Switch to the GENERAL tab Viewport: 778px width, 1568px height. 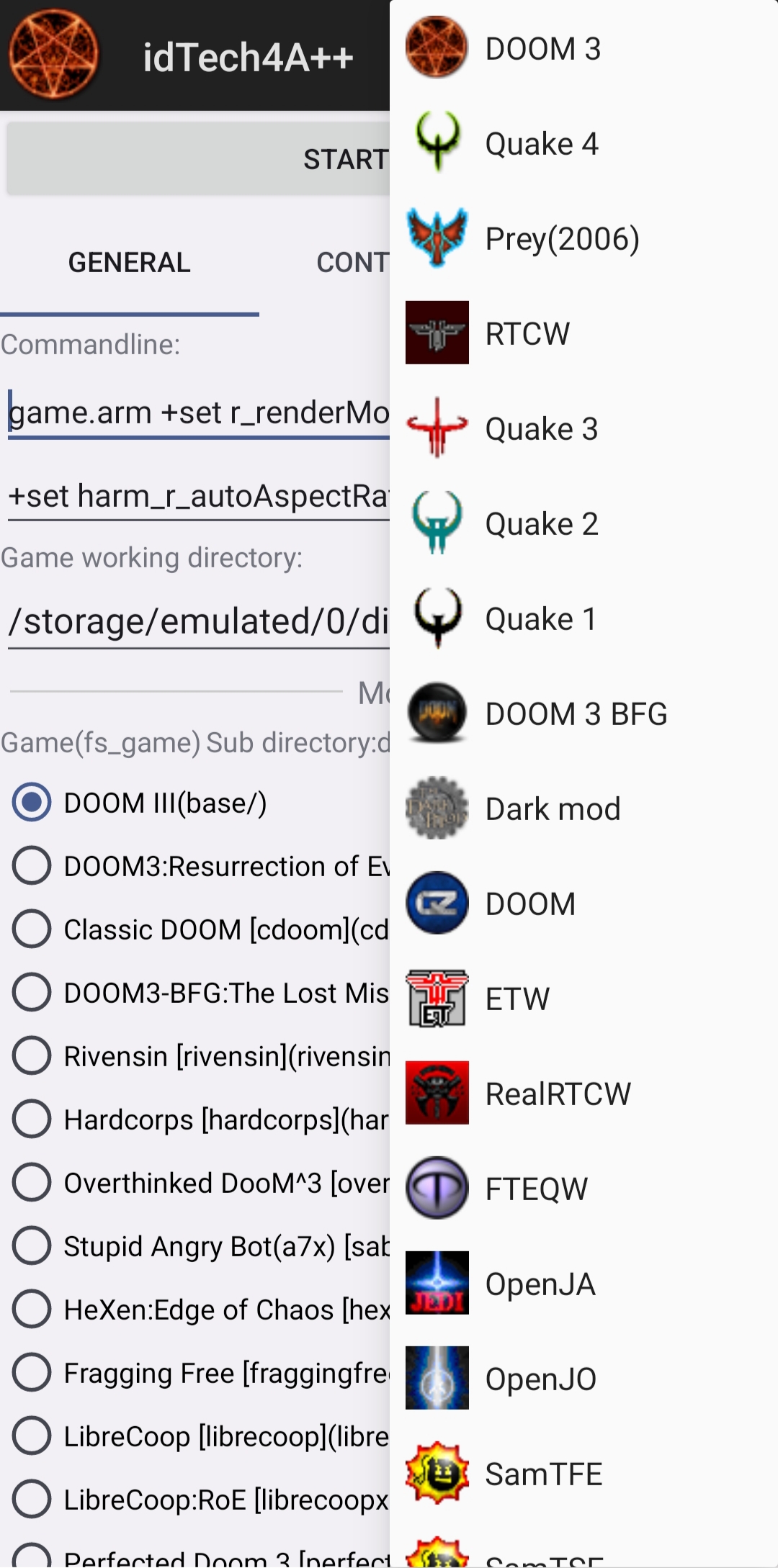pos(130,263)
